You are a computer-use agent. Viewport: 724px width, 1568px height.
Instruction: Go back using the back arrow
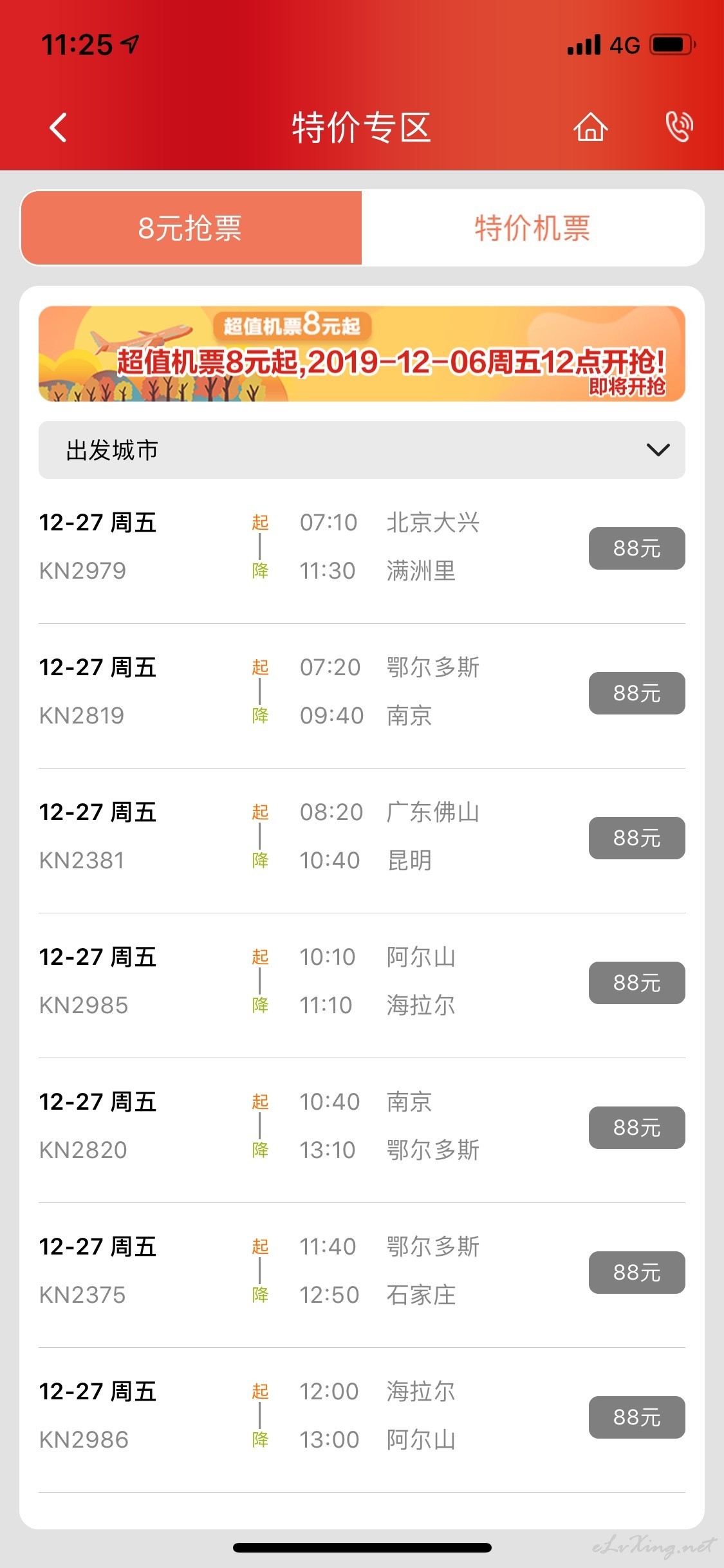(58, 127)
